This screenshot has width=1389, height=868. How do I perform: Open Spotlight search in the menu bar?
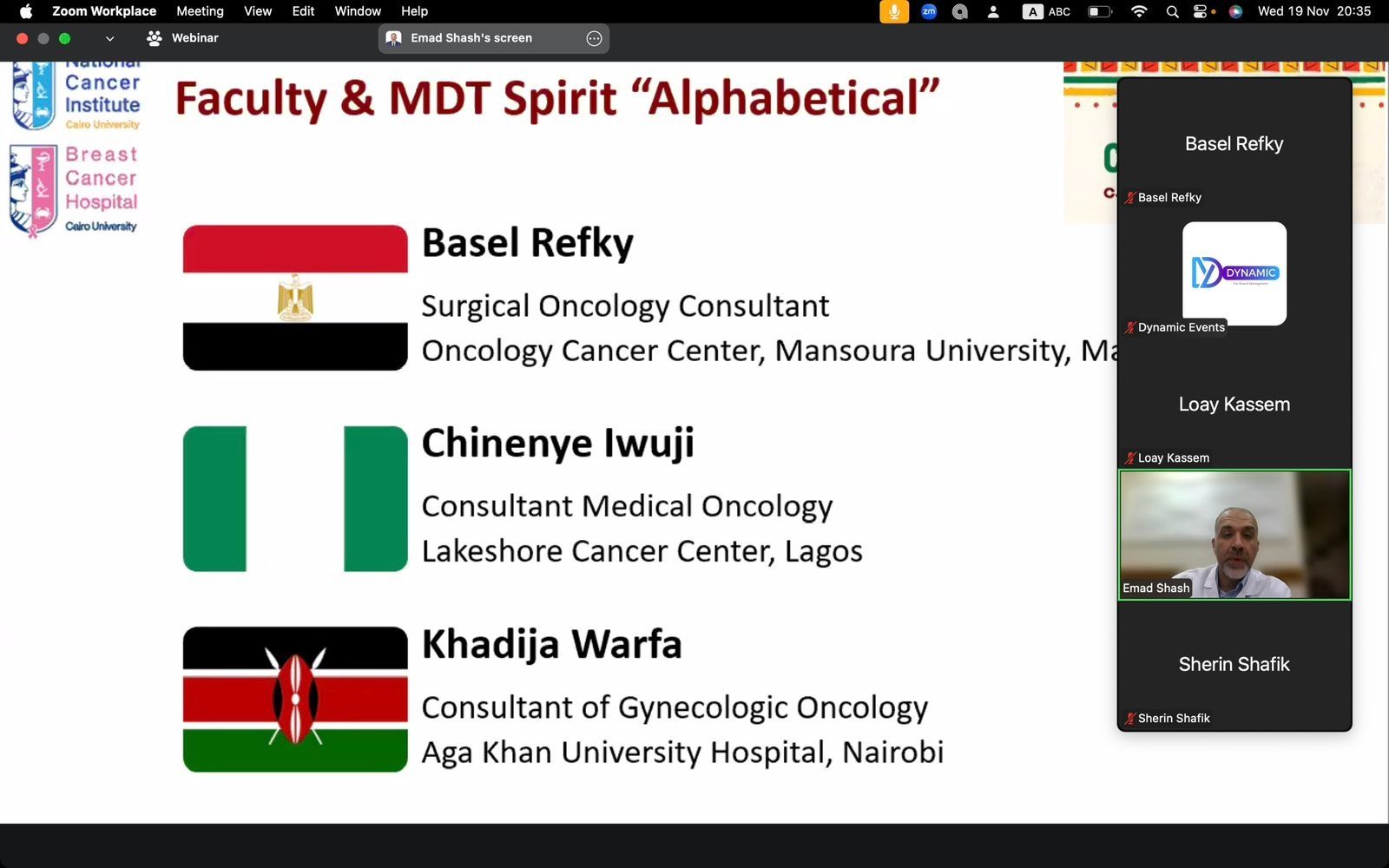[1172, 11]
